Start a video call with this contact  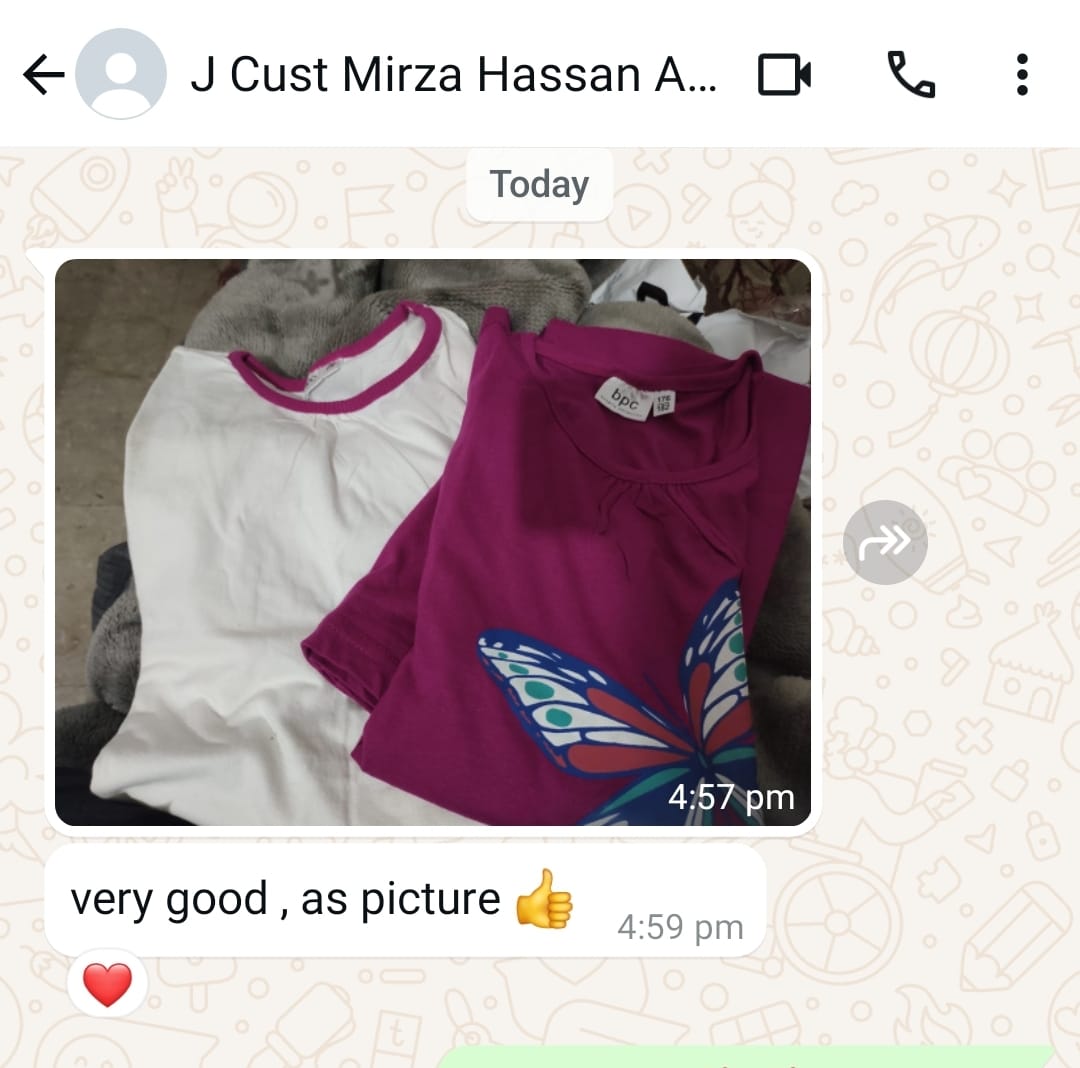784,75
